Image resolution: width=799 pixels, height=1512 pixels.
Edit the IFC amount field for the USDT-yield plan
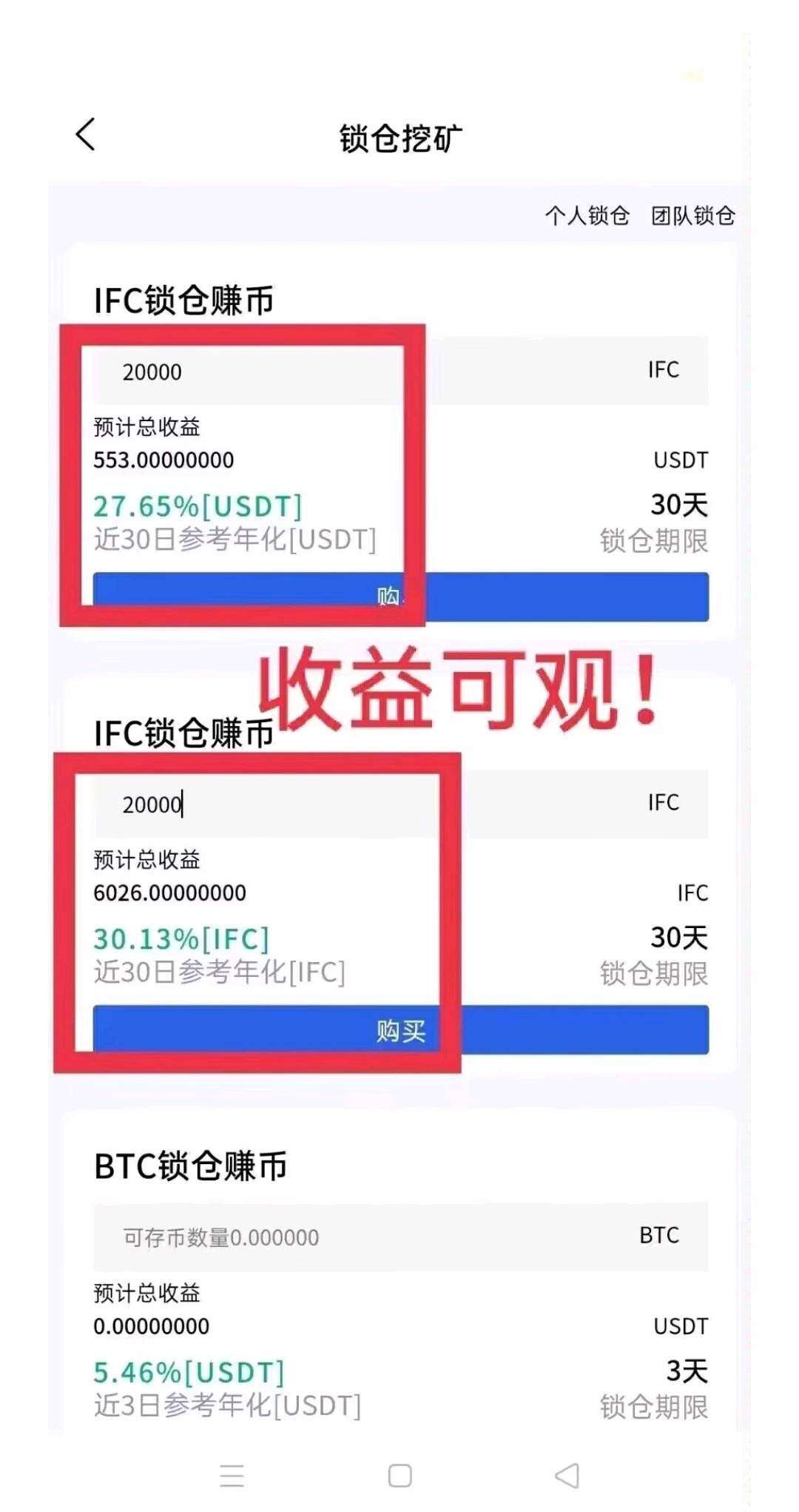click(400, 371)
